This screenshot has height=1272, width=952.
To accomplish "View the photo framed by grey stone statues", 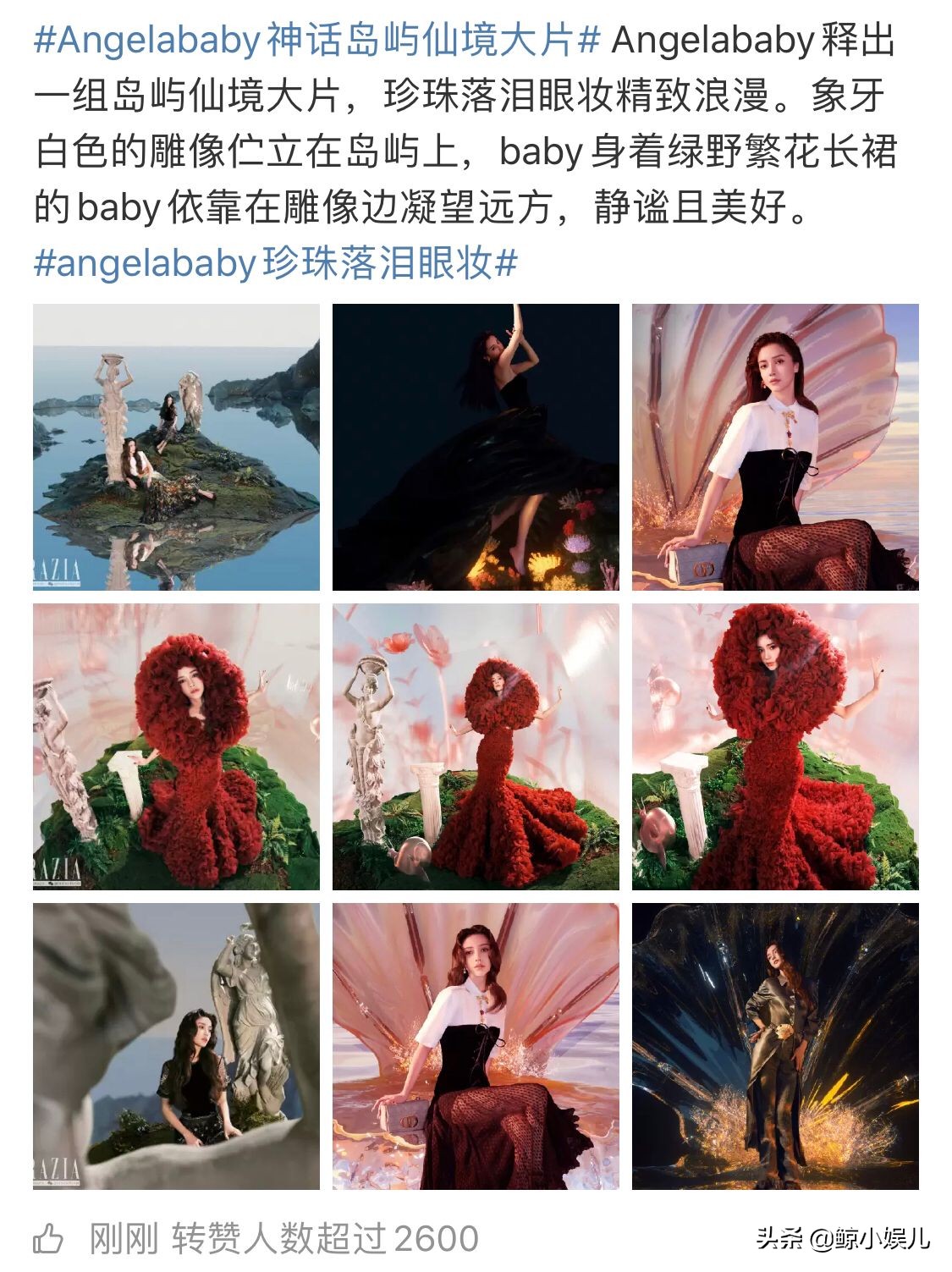I will (x=176, y=1046).
